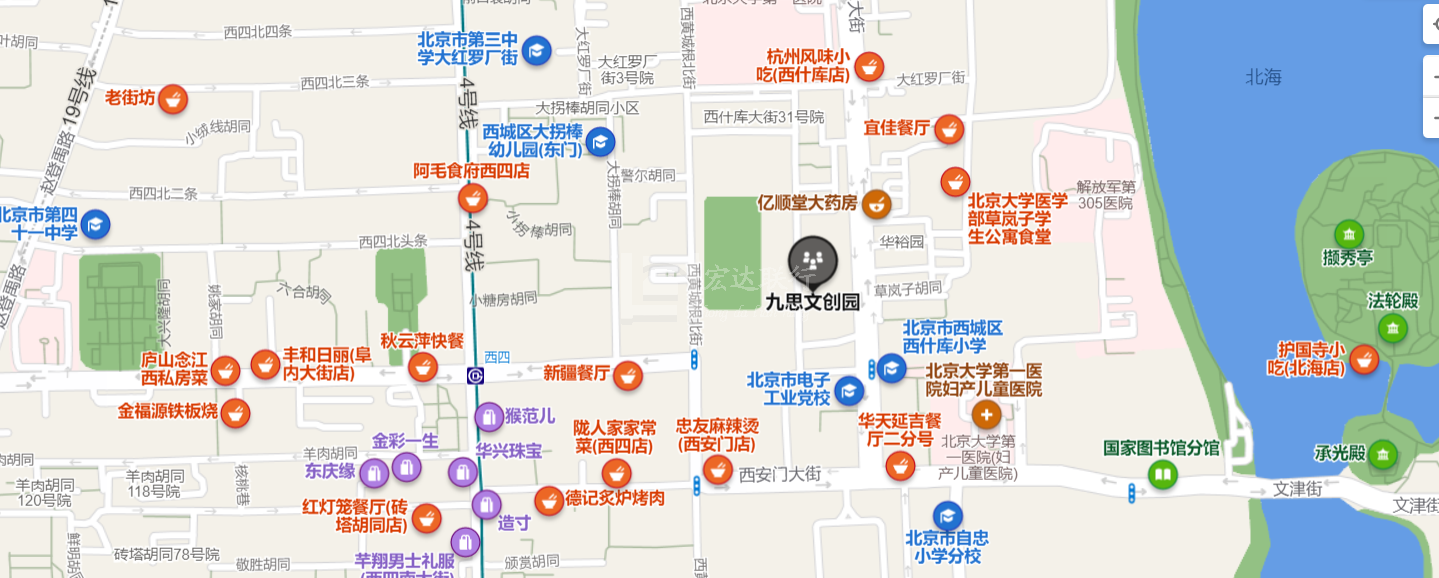Select 北京市电子工业党校 marker
The image size is (1439, 578).
tap(849, 390)
